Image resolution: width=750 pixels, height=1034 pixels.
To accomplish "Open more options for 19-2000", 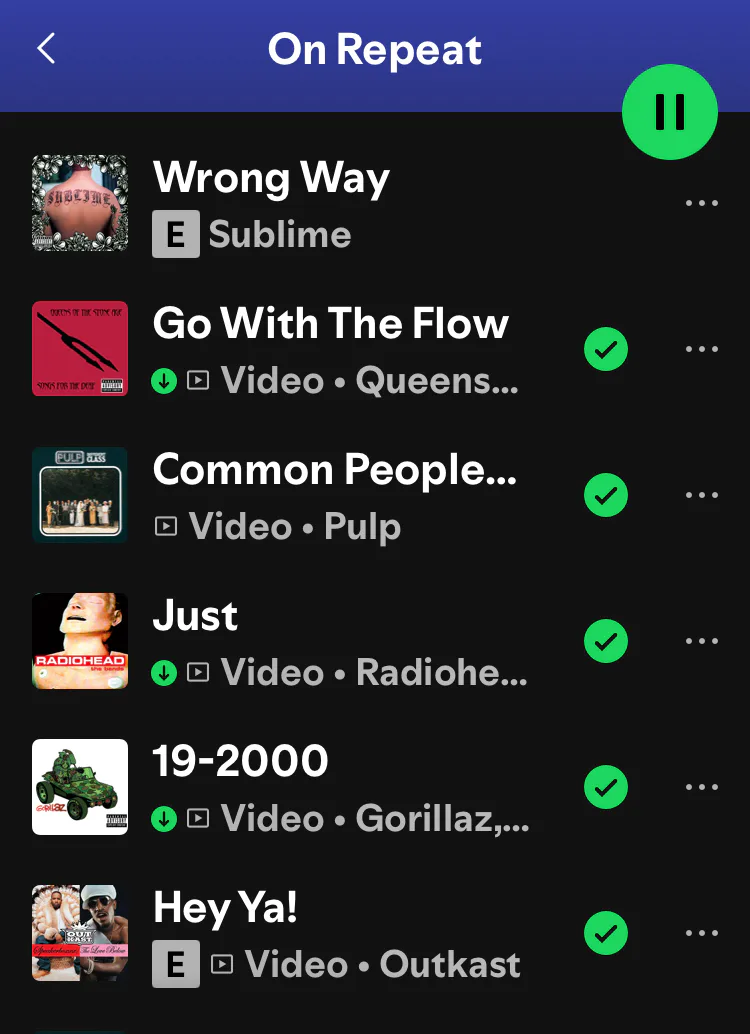I will pyautogui.click(x=702, y=787).
